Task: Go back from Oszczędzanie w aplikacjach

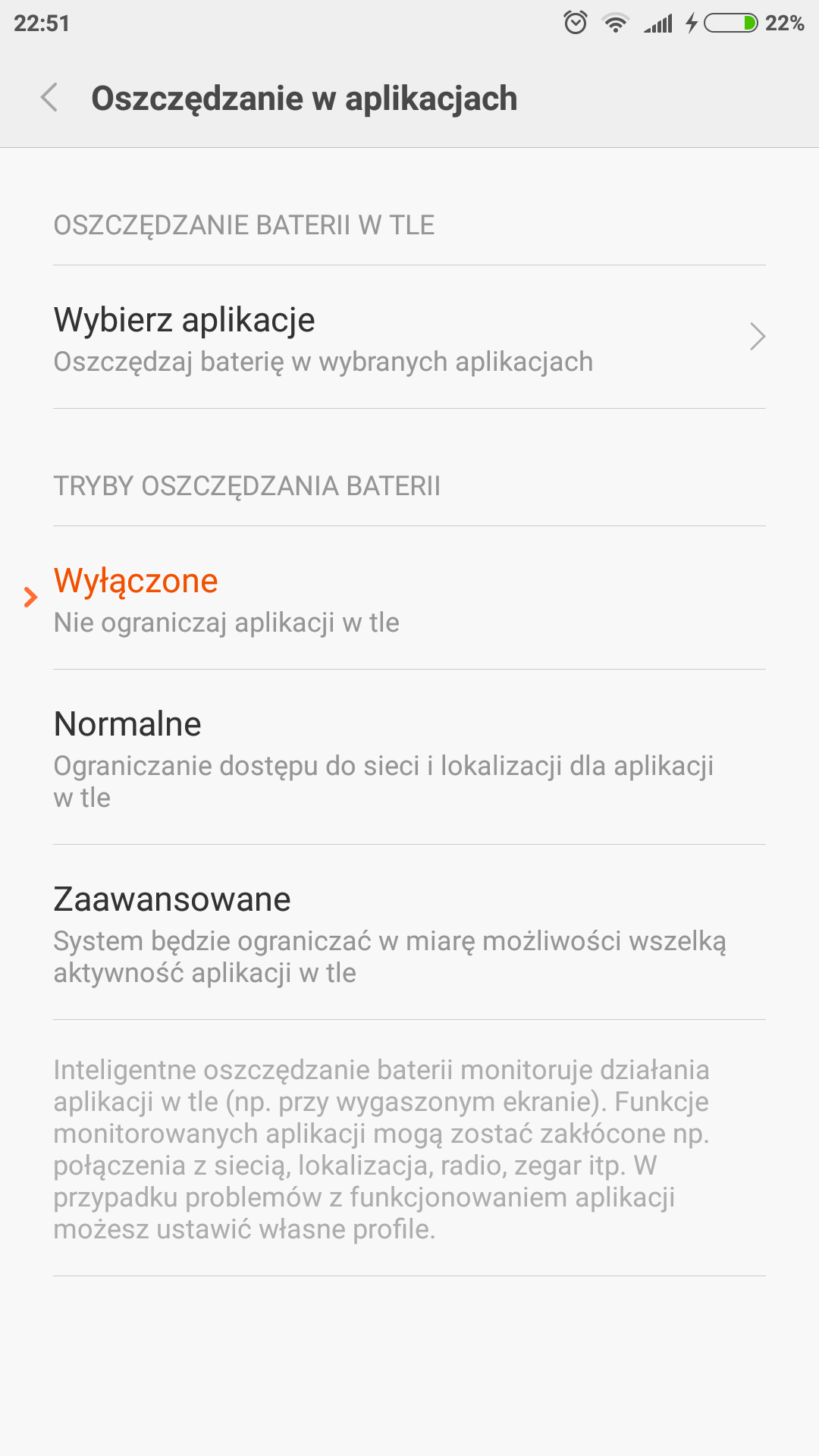Action: (x=50, y=98)
